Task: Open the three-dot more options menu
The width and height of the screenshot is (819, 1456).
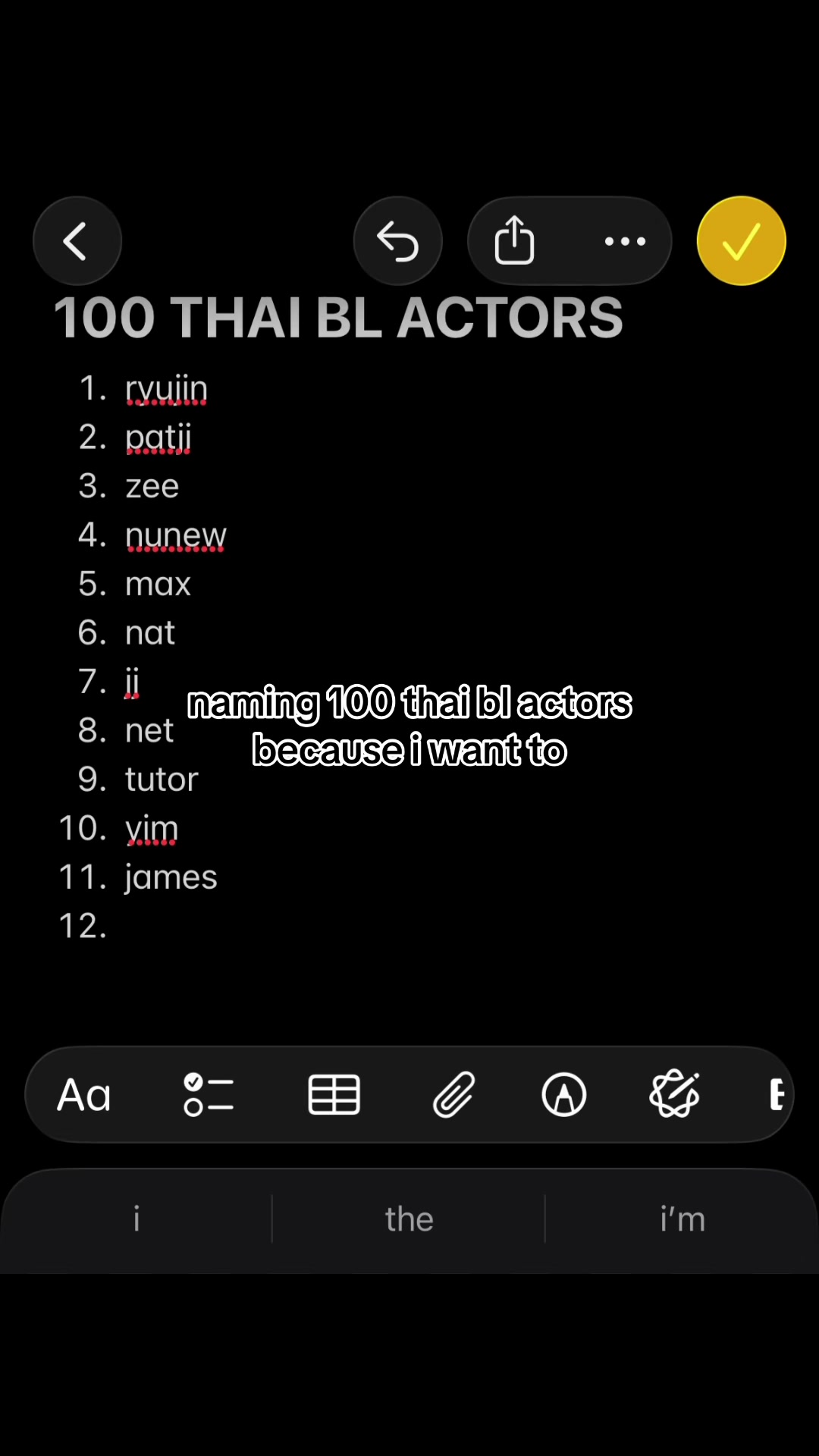Action: 625,241
